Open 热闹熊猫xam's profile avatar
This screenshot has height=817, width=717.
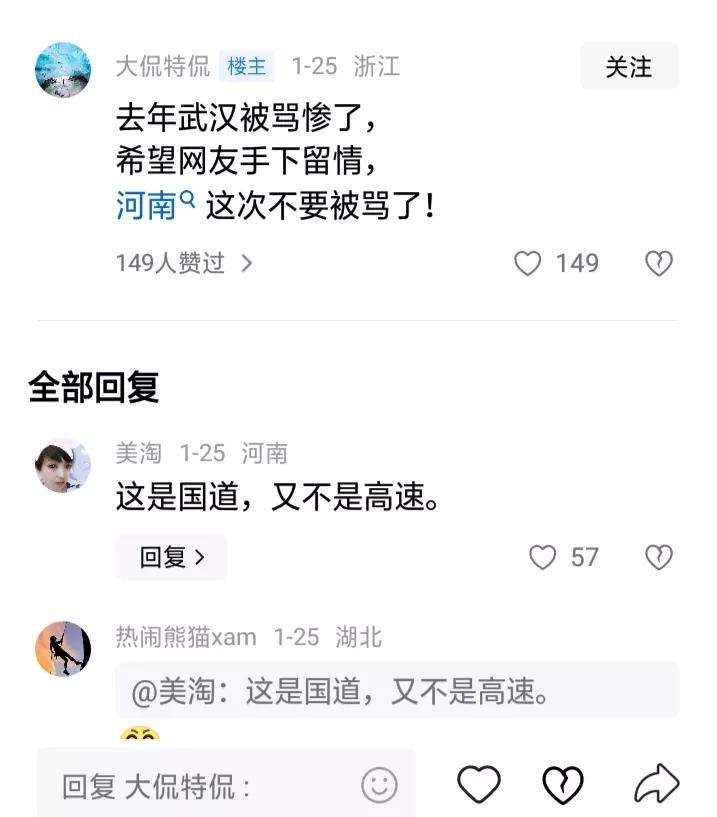(x=63, y=648)
